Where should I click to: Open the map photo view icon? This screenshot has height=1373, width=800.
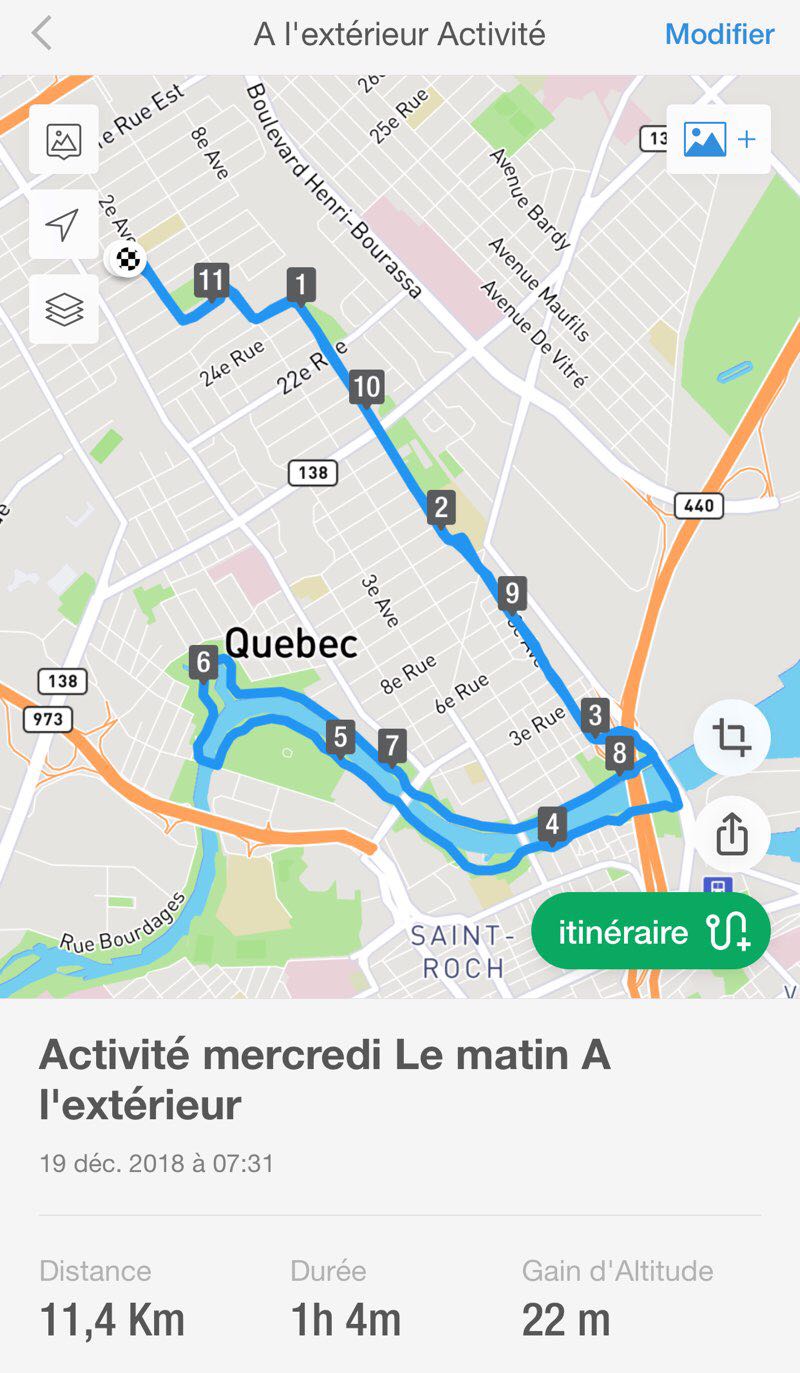click(64, 140)
